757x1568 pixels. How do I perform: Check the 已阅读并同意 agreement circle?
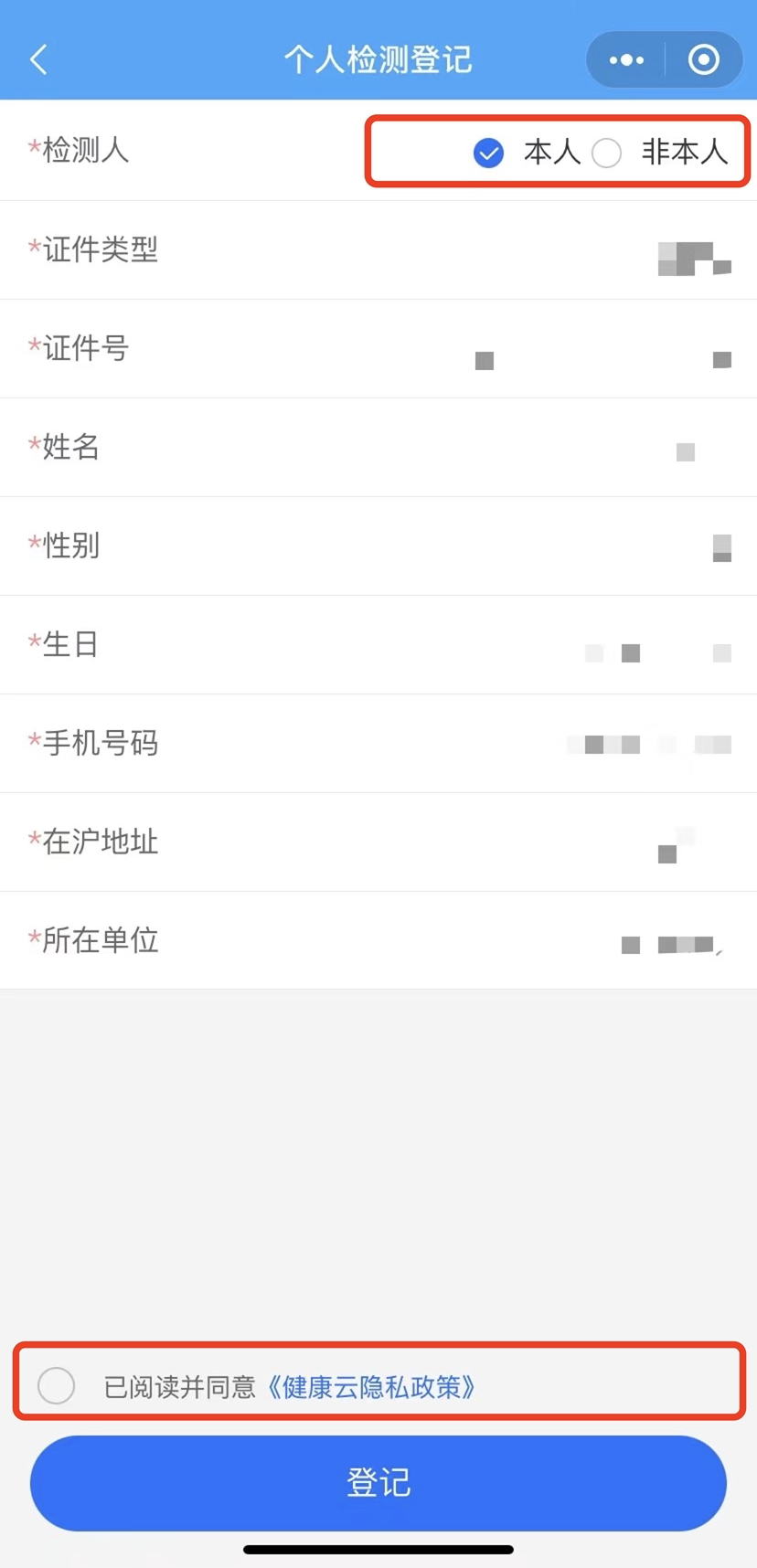coord(57,1386)
